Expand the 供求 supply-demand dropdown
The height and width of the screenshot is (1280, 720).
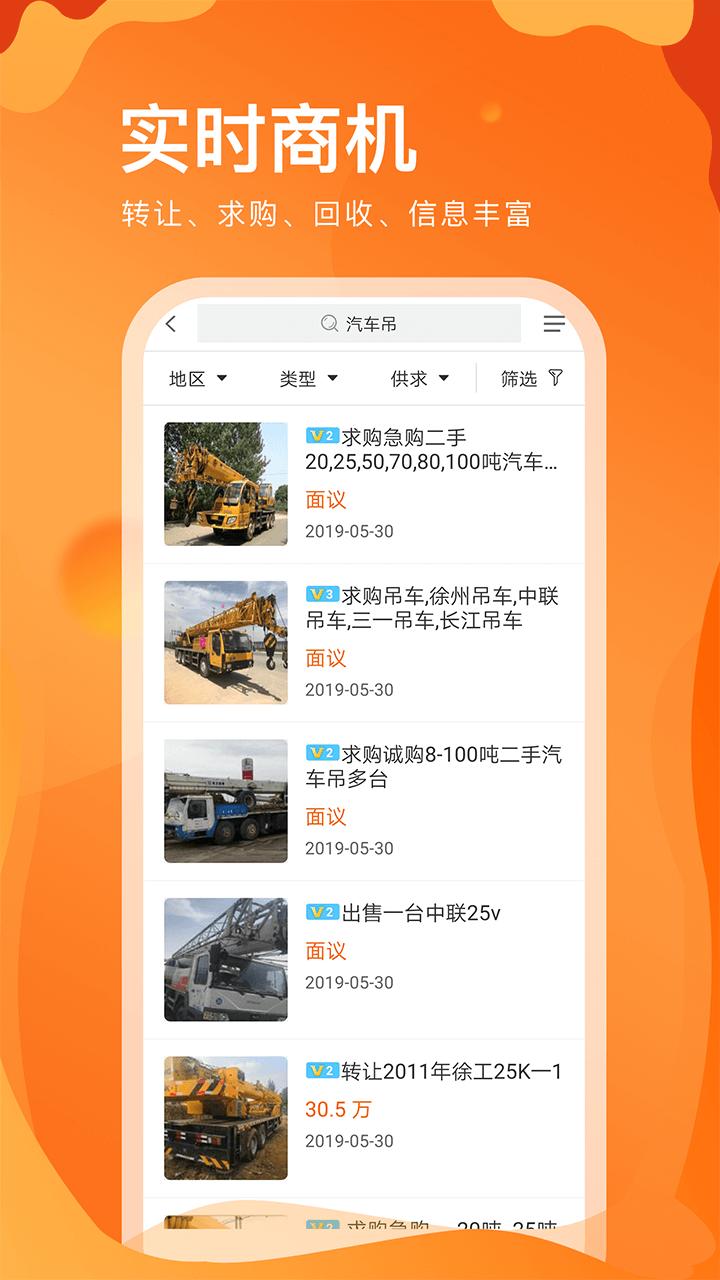point(415,378)
